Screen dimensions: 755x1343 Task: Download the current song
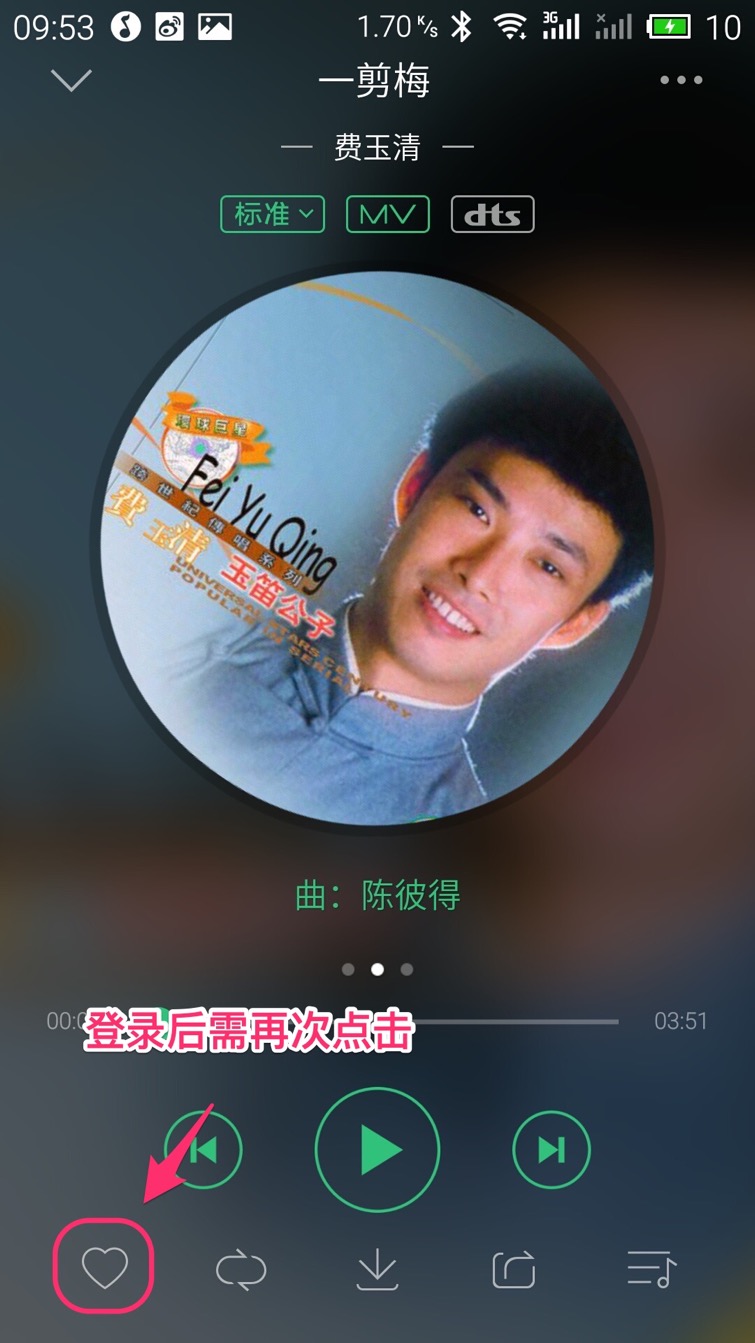click(x=377, y=1270)
